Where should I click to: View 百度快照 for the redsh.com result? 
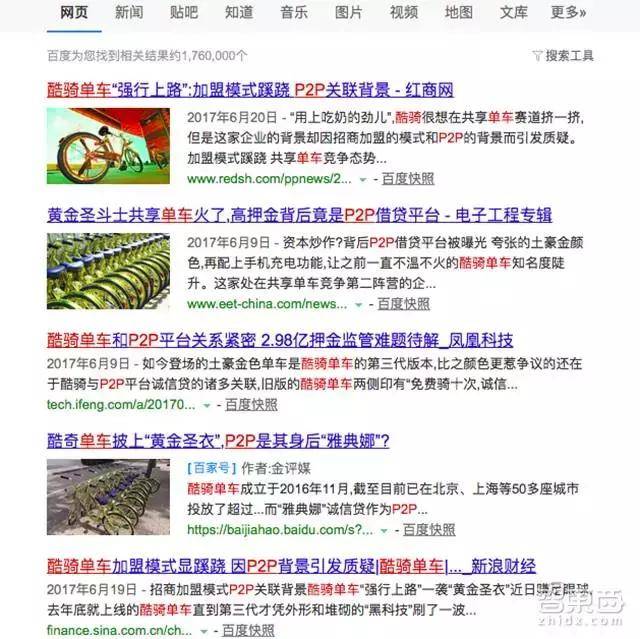tap(407, 179)
